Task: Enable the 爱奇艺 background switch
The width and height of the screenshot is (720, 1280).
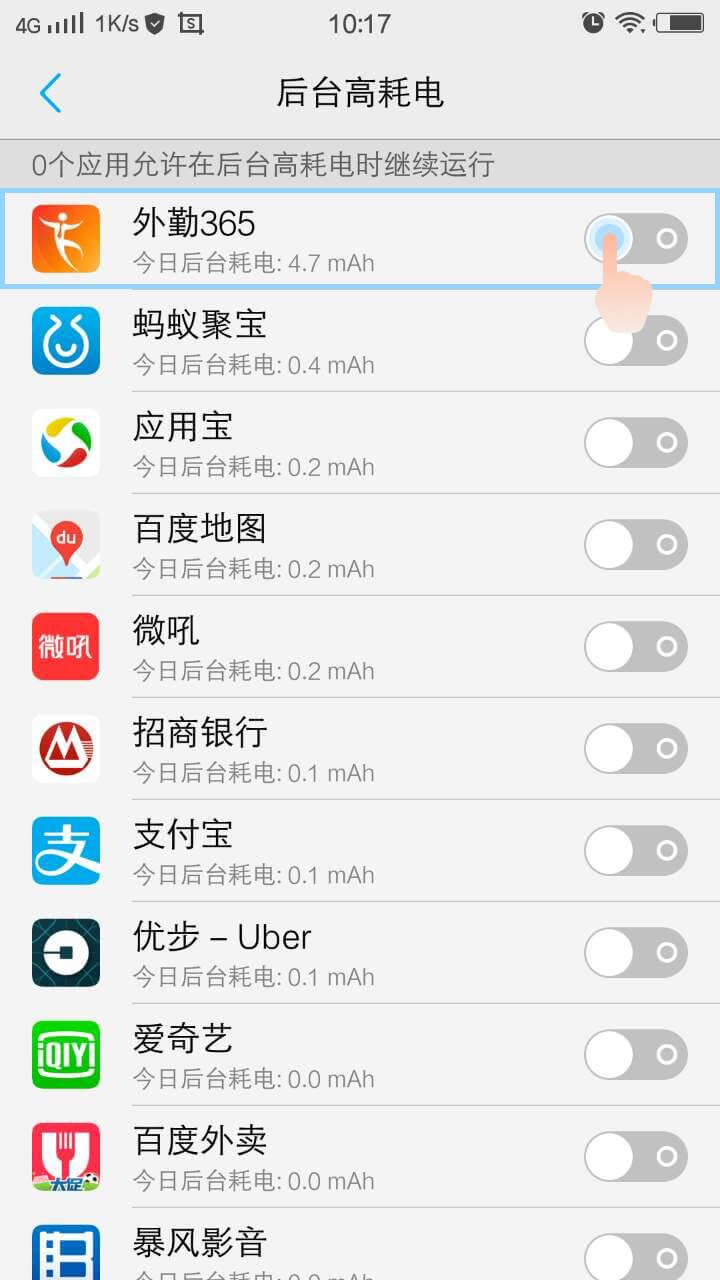Action: tap(635, 1055)
